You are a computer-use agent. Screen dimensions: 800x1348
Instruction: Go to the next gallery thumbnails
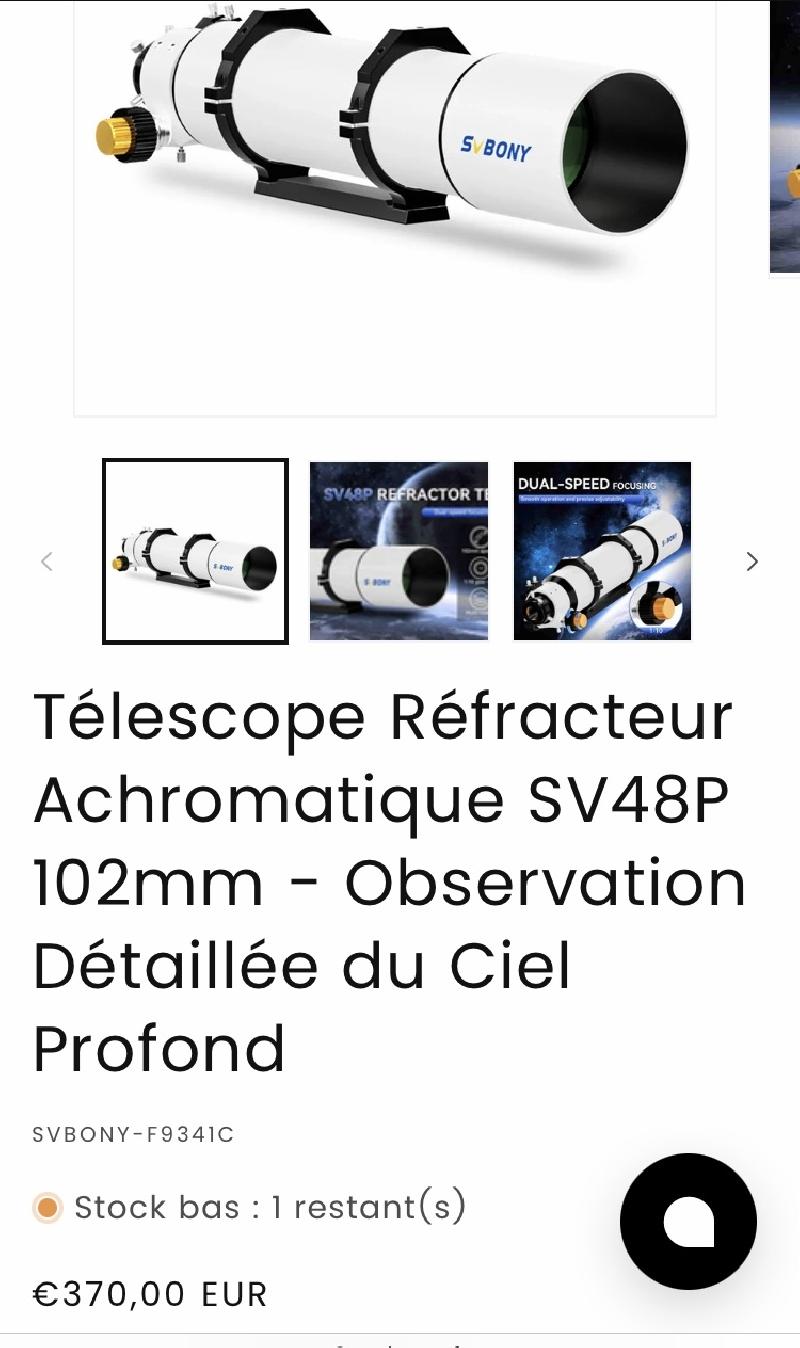click(x=752, y=561)
